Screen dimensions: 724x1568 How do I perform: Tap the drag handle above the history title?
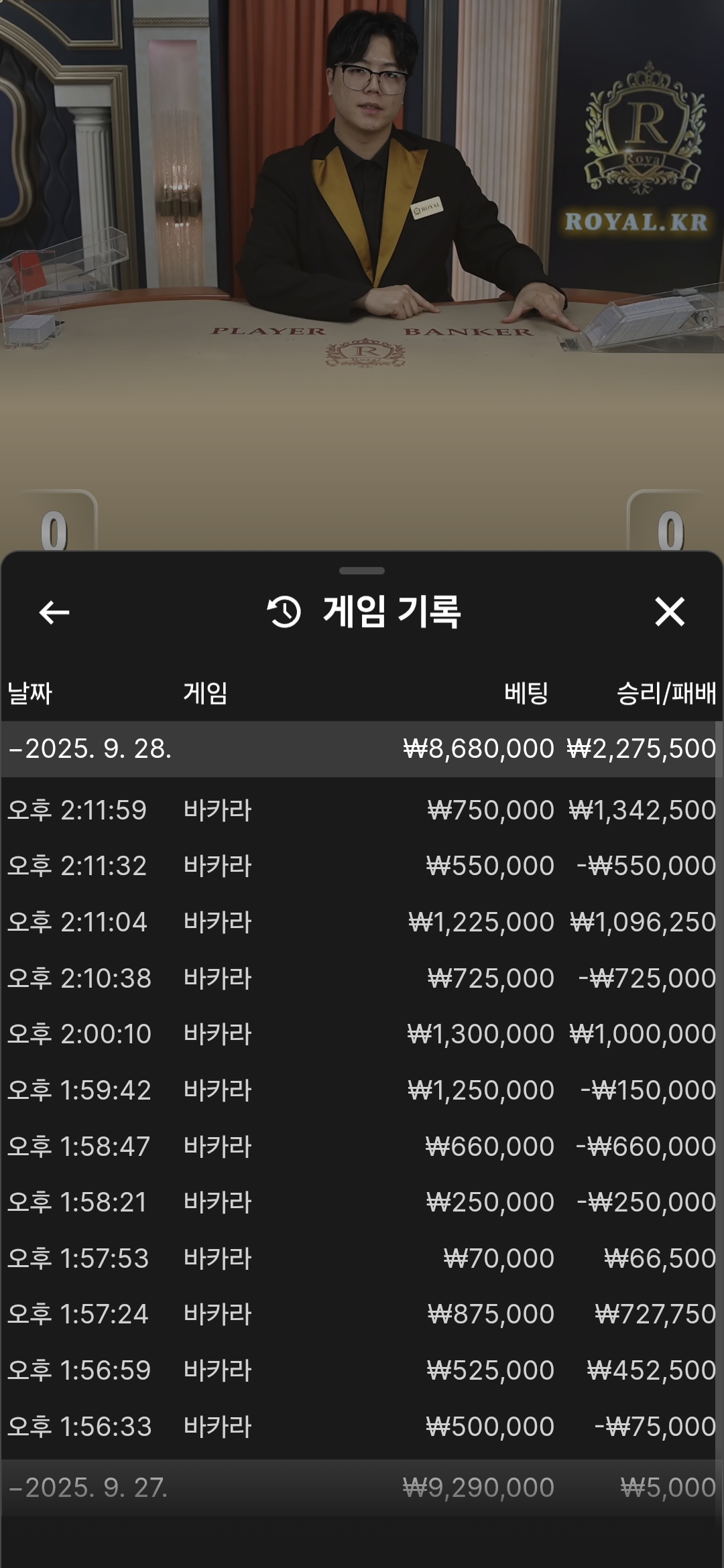click(x=362, y=571)
